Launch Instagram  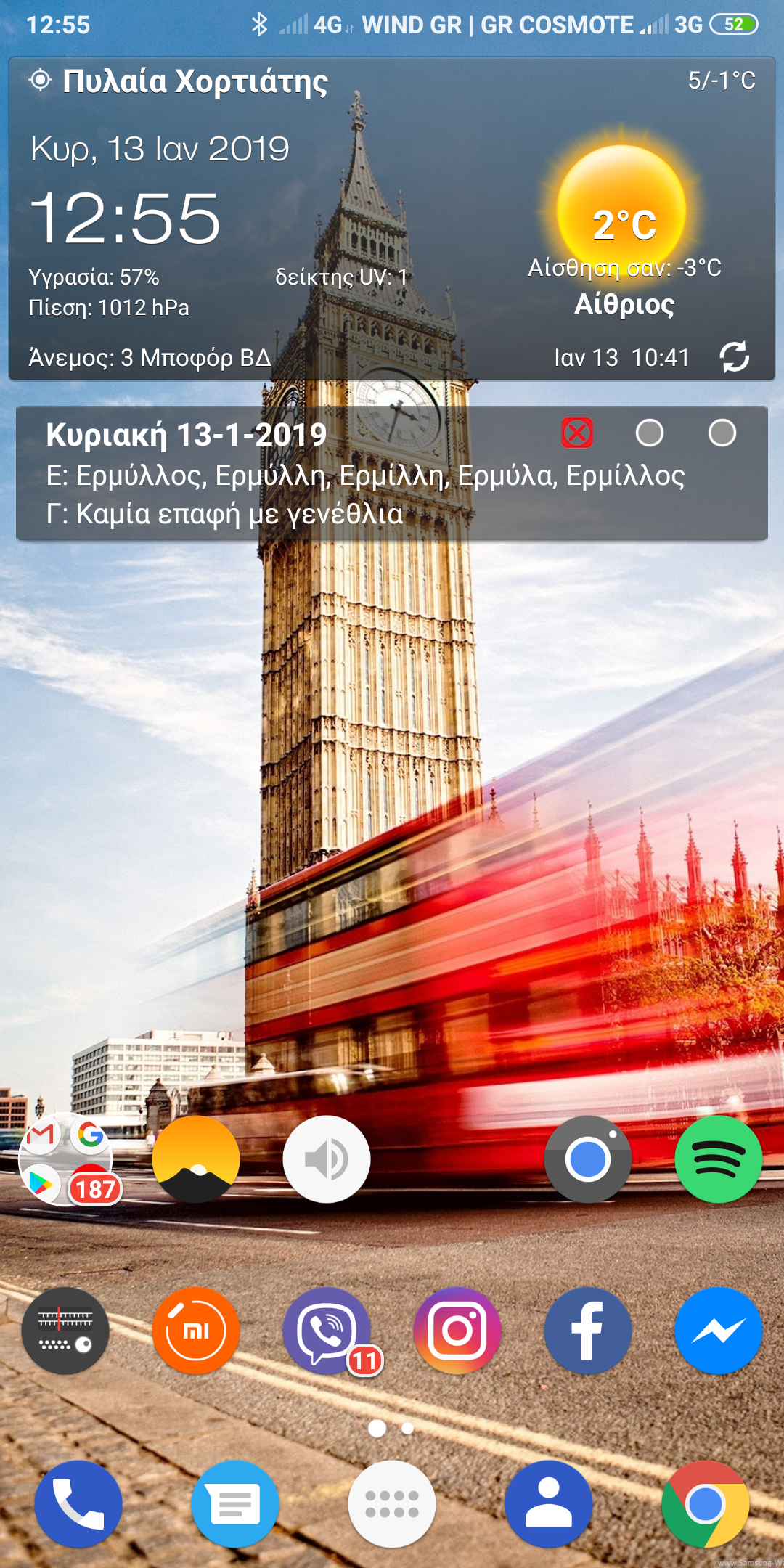click(457, 1331)
